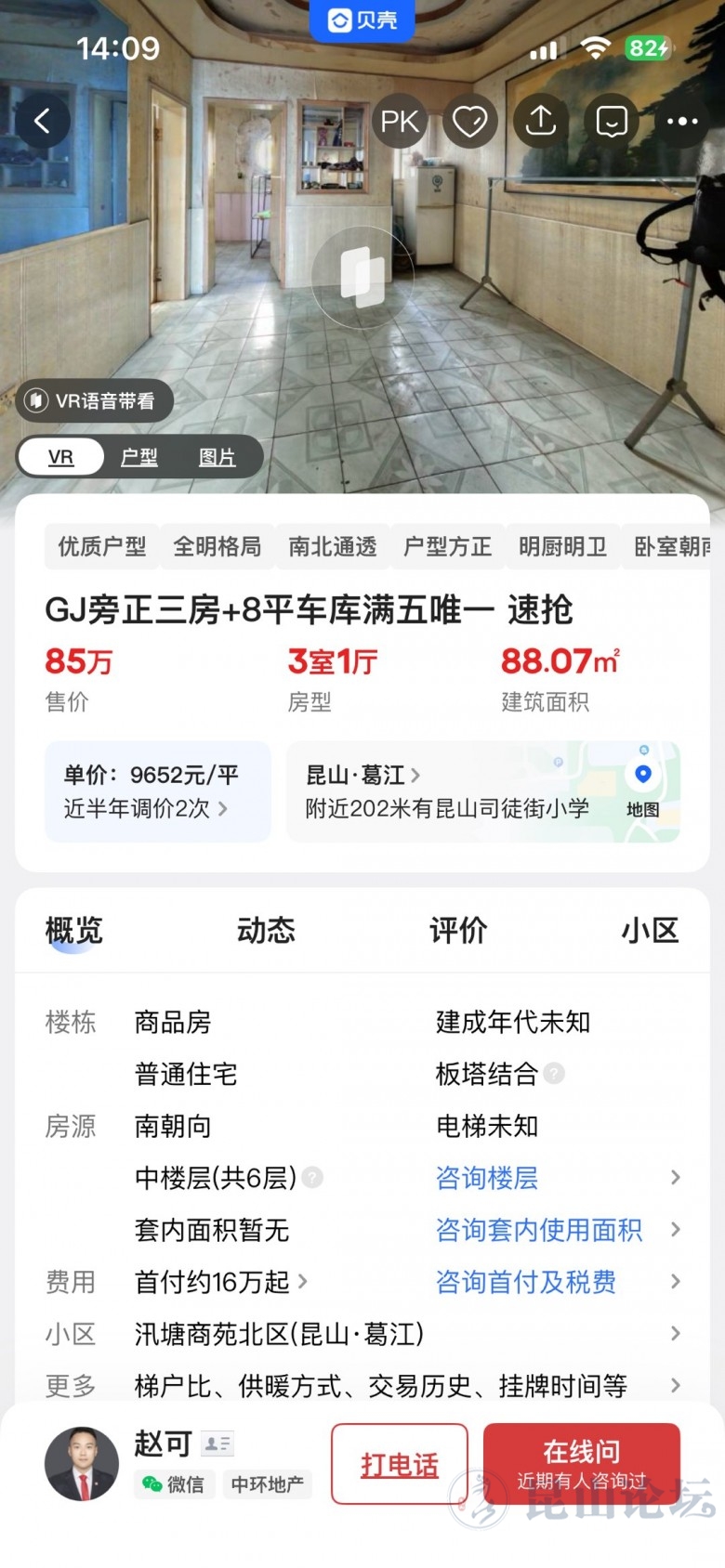Start online chat via 在线问

tap(582, 1464)
